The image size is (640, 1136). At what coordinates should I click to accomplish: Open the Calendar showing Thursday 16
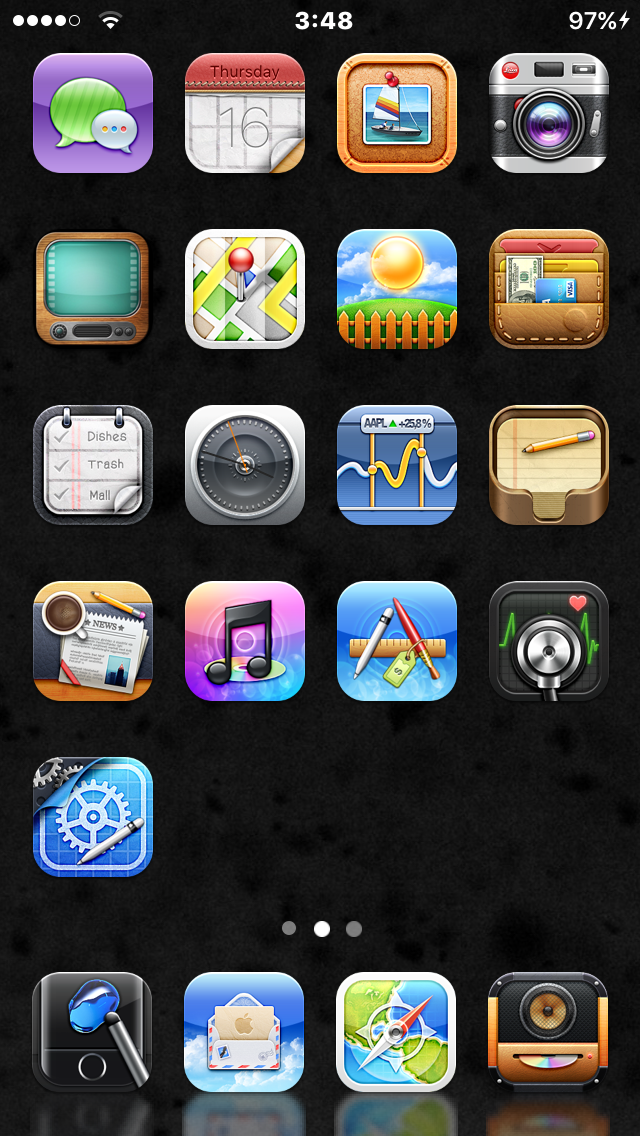(245, 113)
